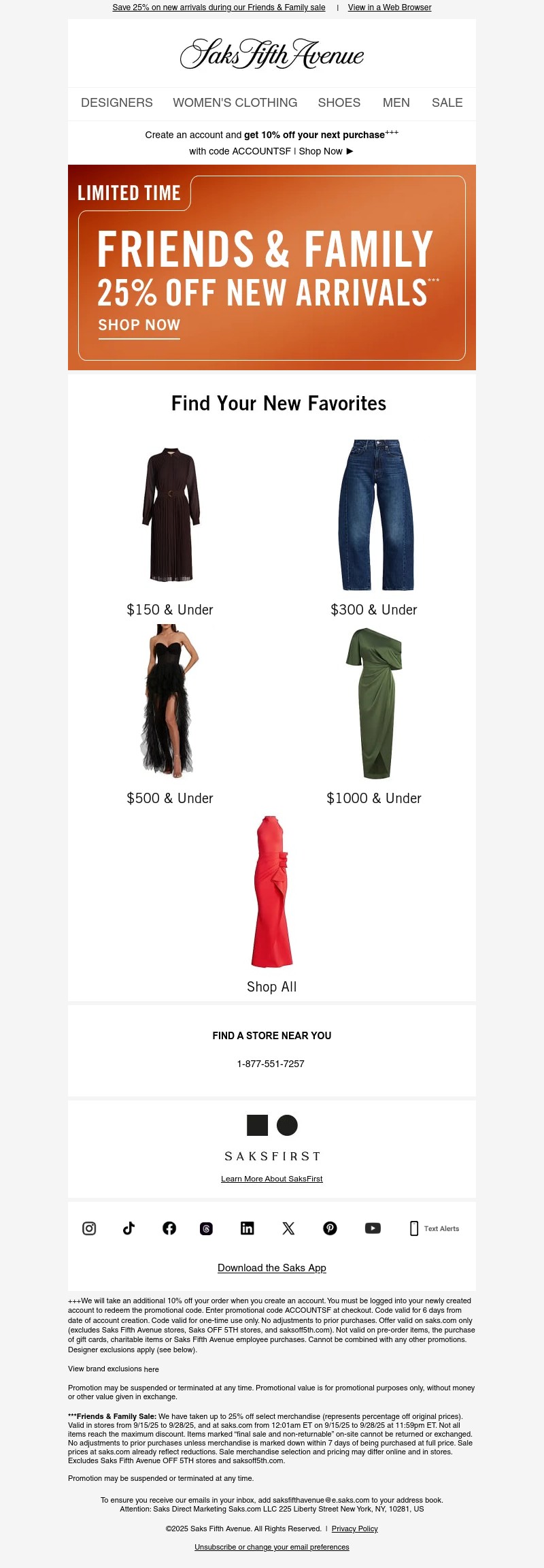Open the Saks Pinterest page
Viewport: 544px width, 1568px height.
(330, 1228)
